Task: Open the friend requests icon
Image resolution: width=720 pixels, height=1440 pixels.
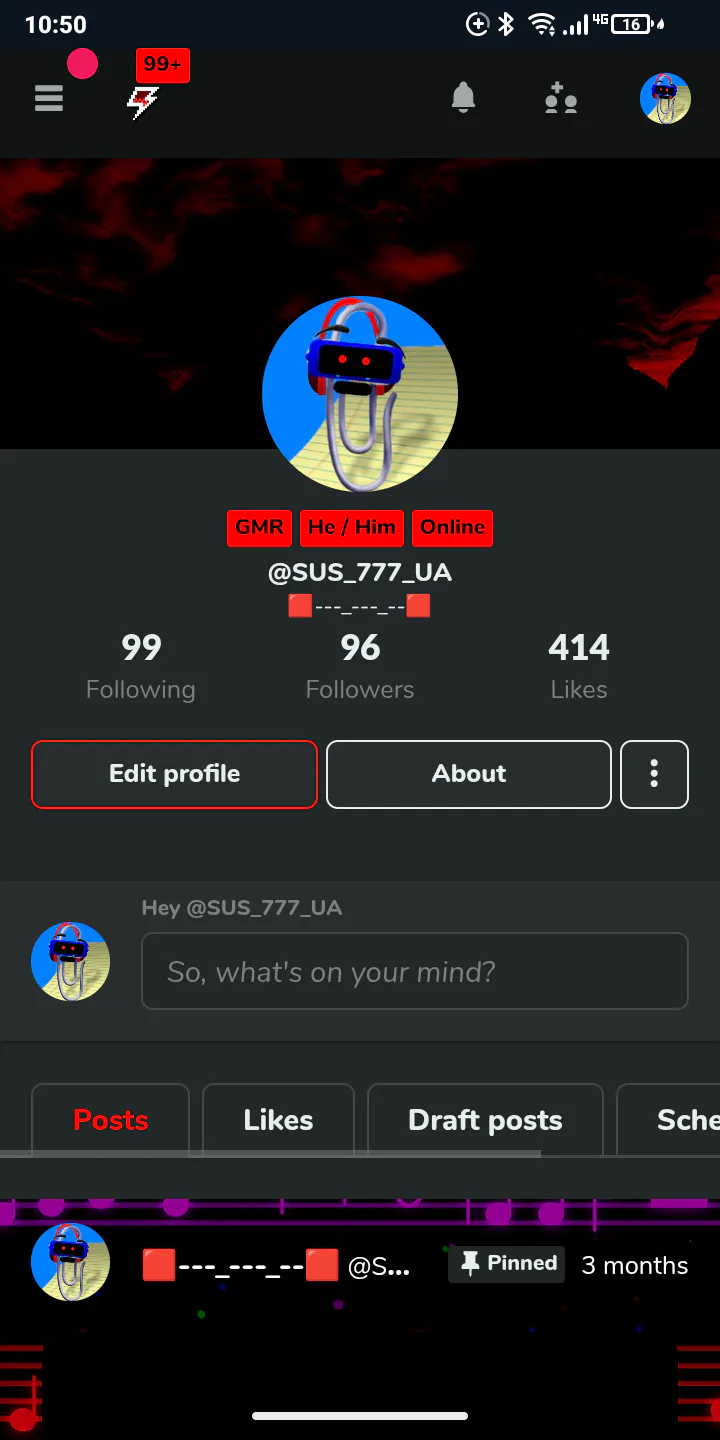Action: (561, 99)
